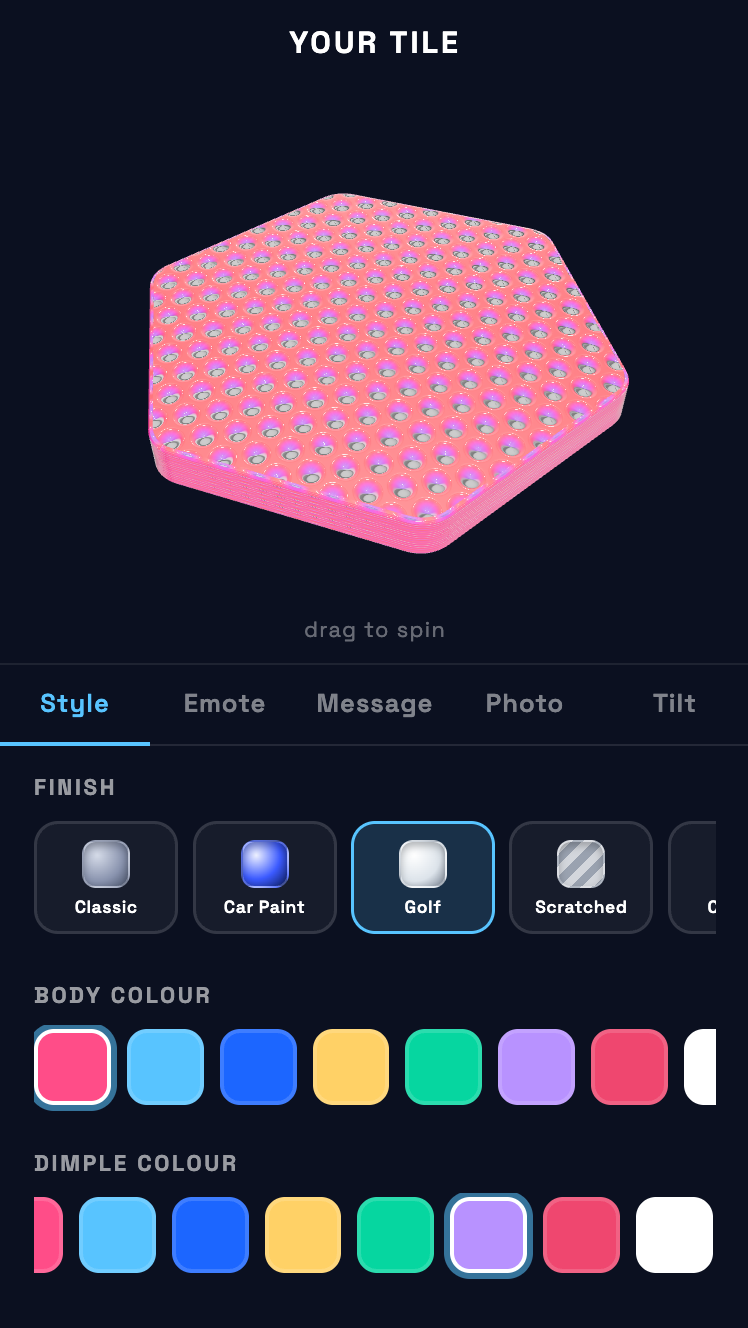Apply the Car Paint finish

pos(265,877)
